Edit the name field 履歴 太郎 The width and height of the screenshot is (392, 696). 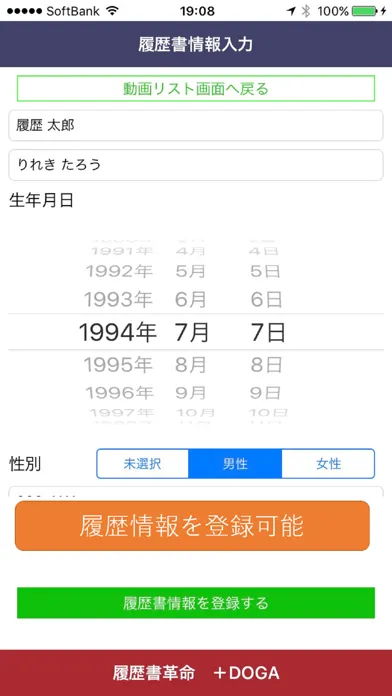click(196, 126)
